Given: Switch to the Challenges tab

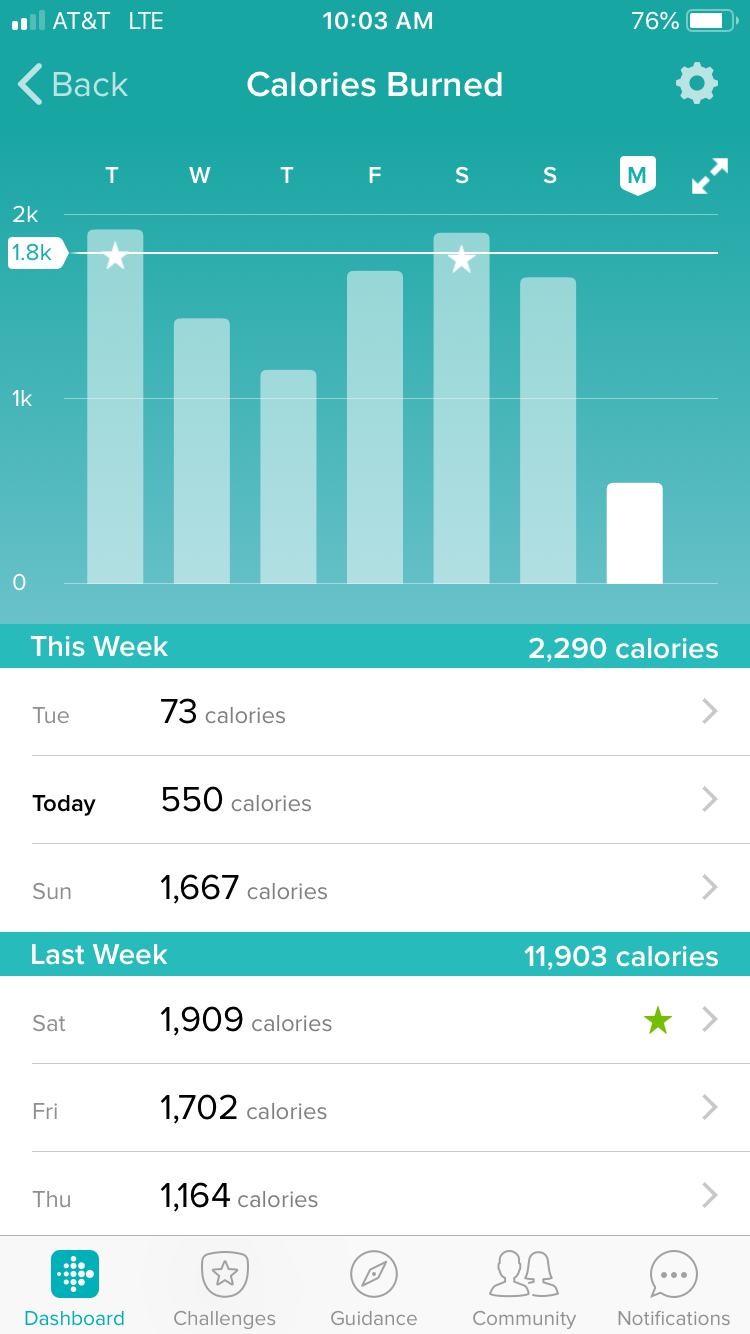Looking at the screenshot, I should tap(225, 1287).
